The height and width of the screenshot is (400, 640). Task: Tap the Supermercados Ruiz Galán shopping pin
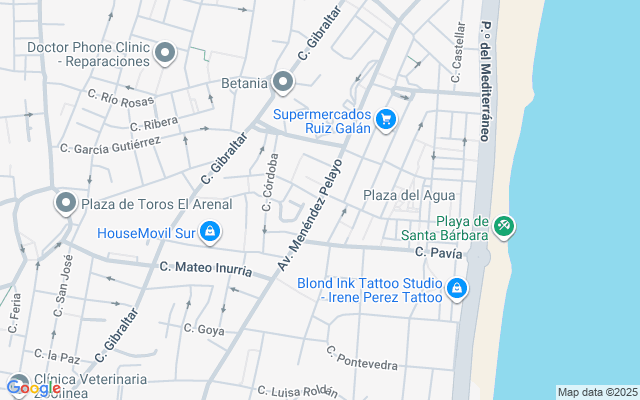pos(386,120)
